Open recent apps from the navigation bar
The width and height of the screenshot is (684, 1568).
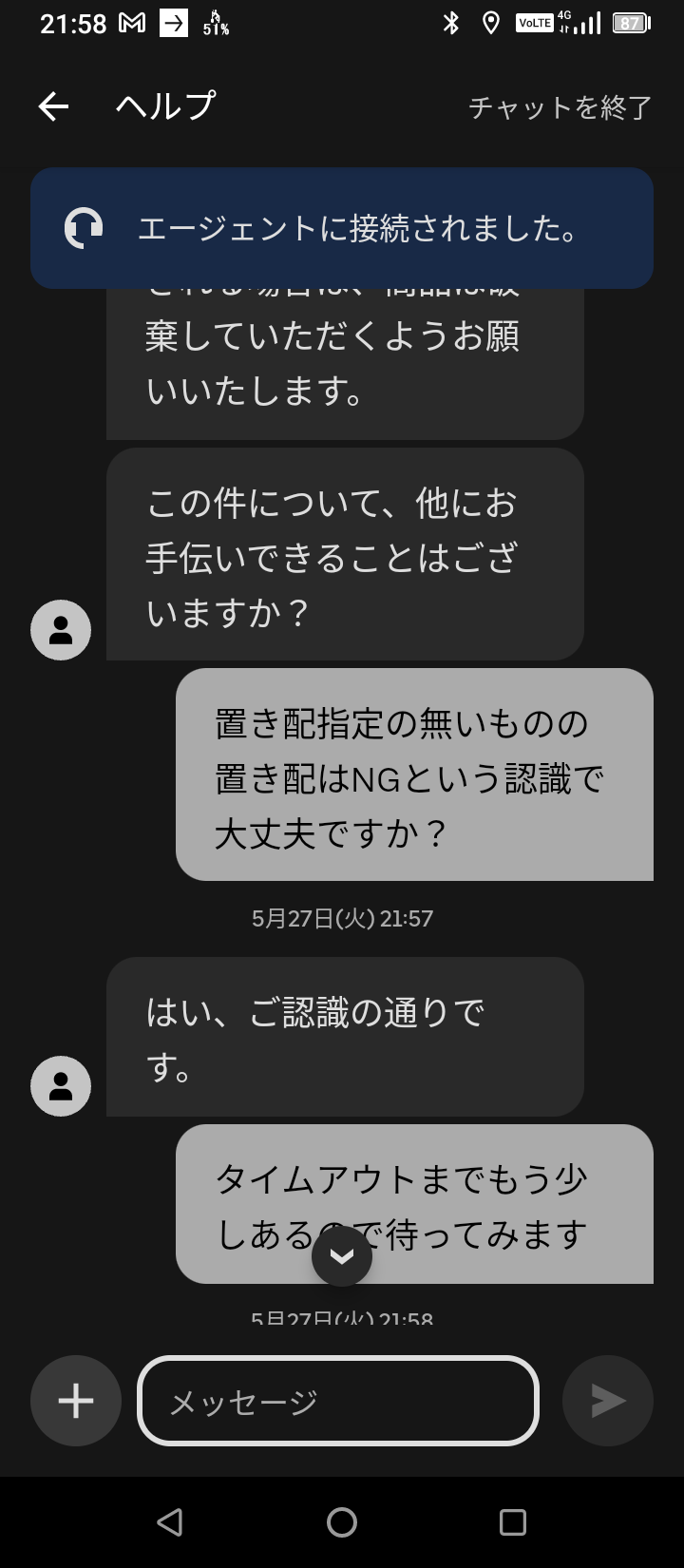(x=513, y=1522)
